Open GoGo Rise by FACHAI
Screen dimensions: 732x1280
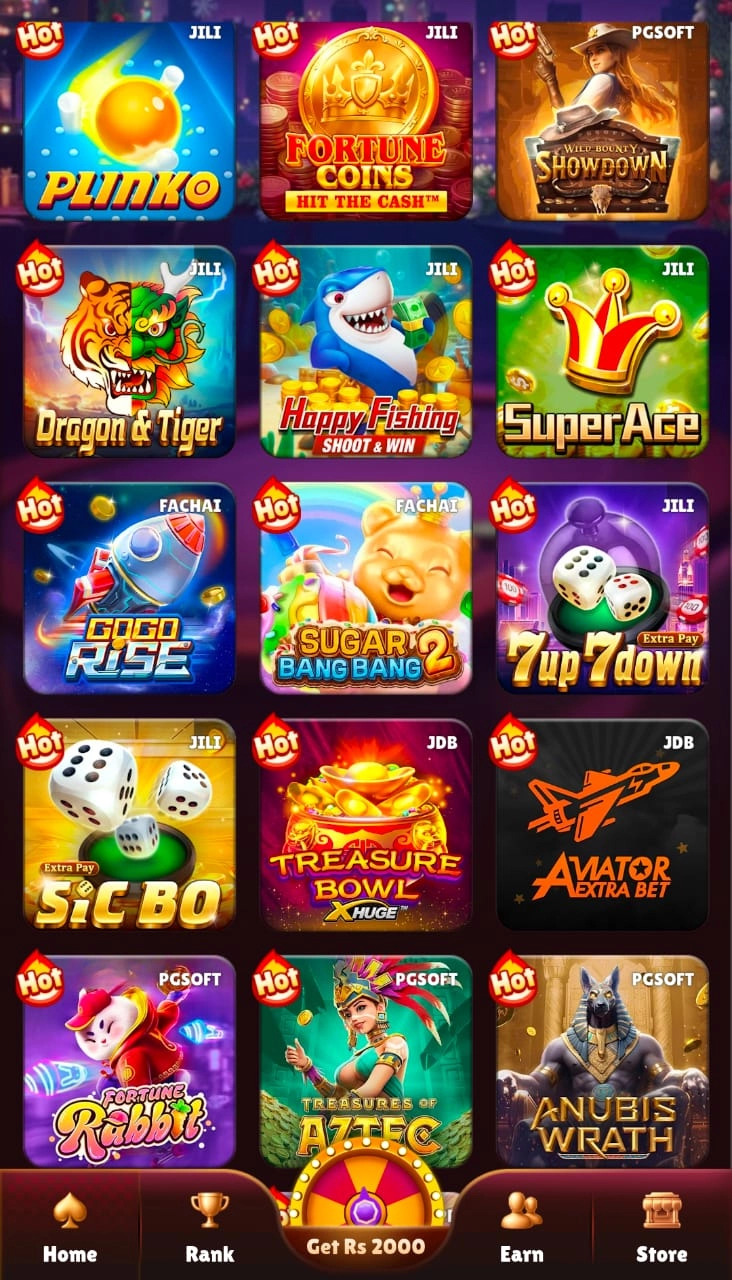point(130,594)
